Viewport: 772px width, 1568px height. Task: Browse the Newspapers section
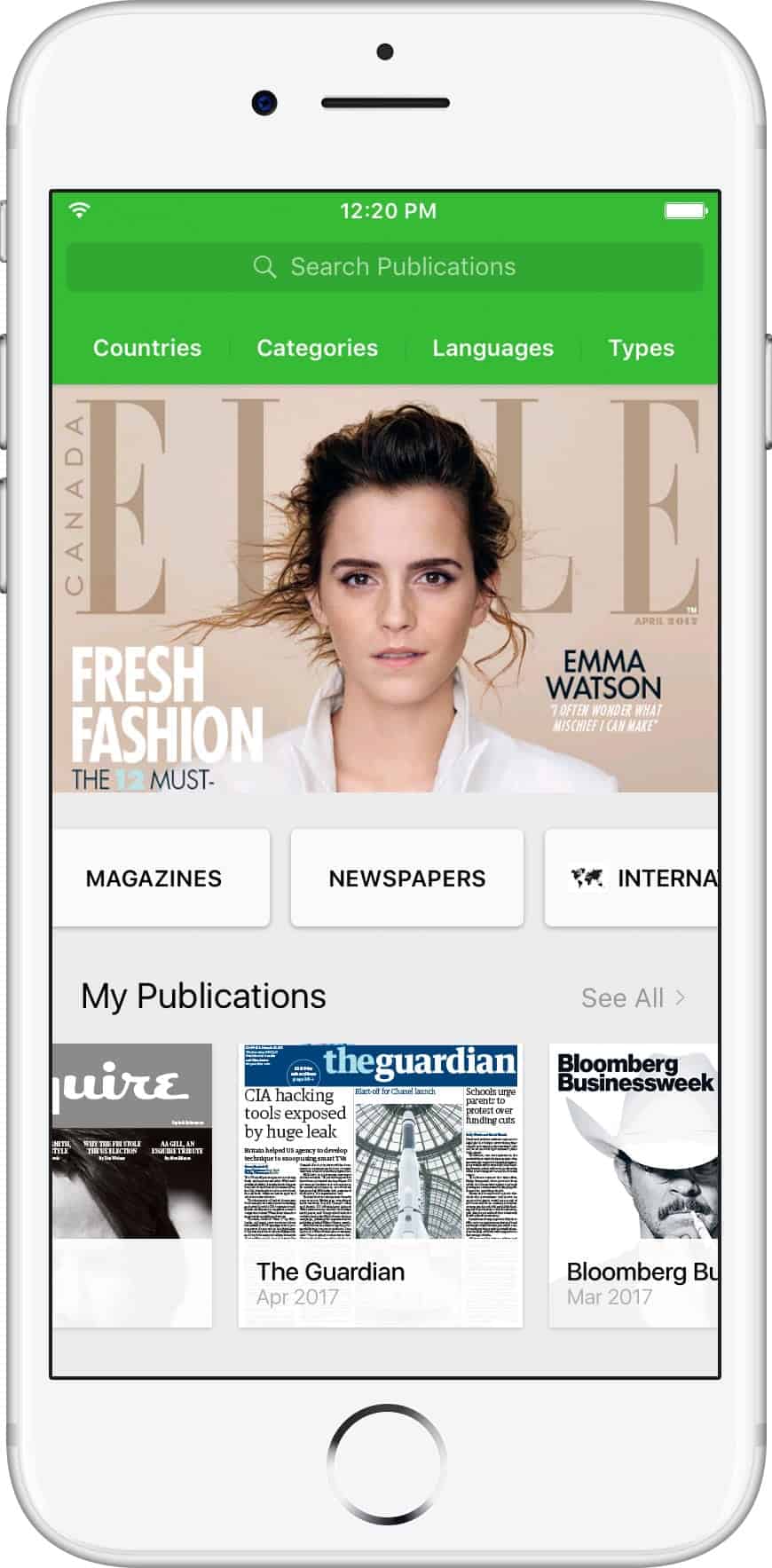coord(406,878)
